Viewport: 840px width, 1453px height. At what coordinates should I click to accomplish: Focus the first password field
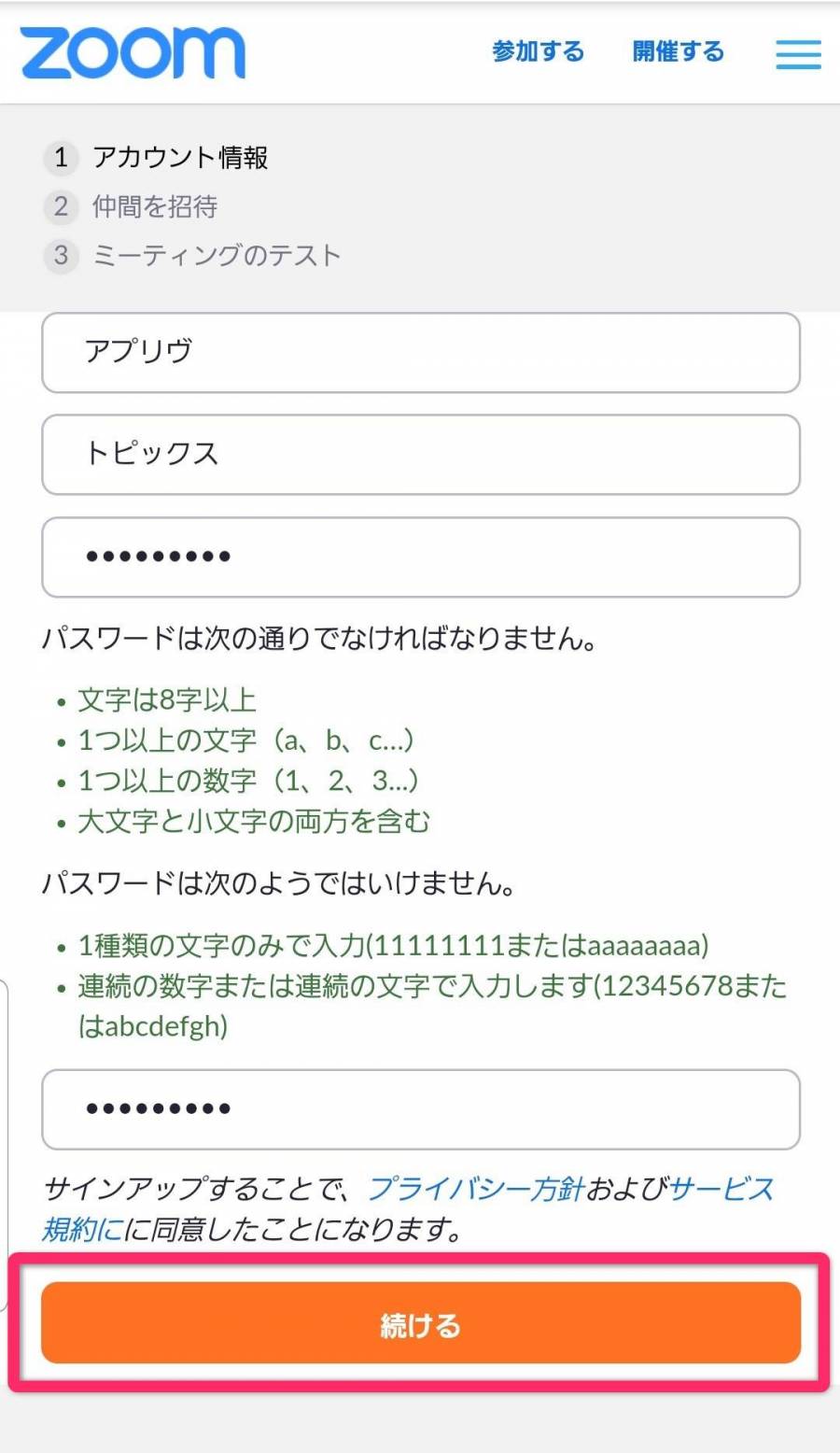tap(421, 557)
